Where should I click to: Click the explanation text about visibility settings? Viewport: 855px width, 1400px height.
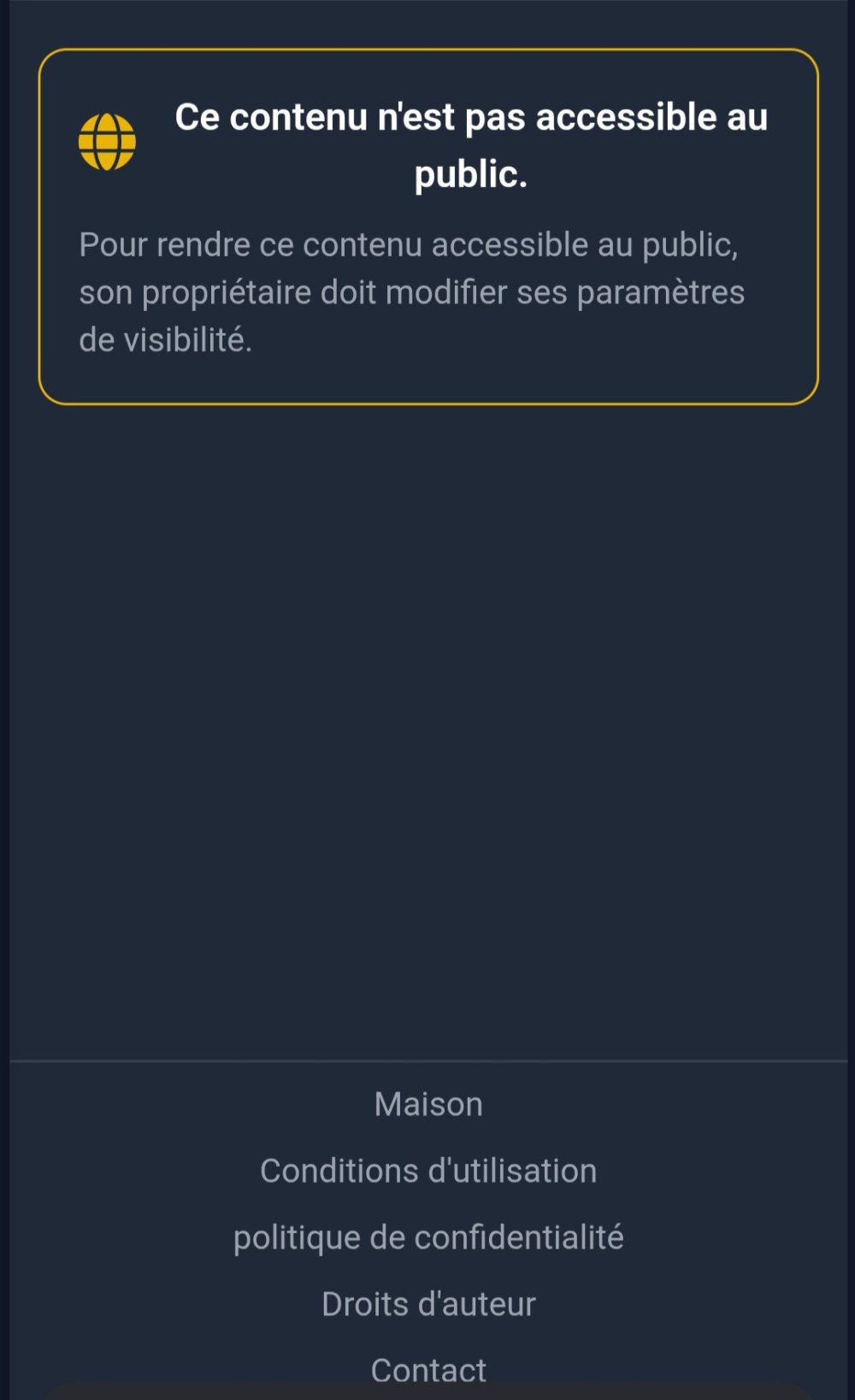coord(410,291)
